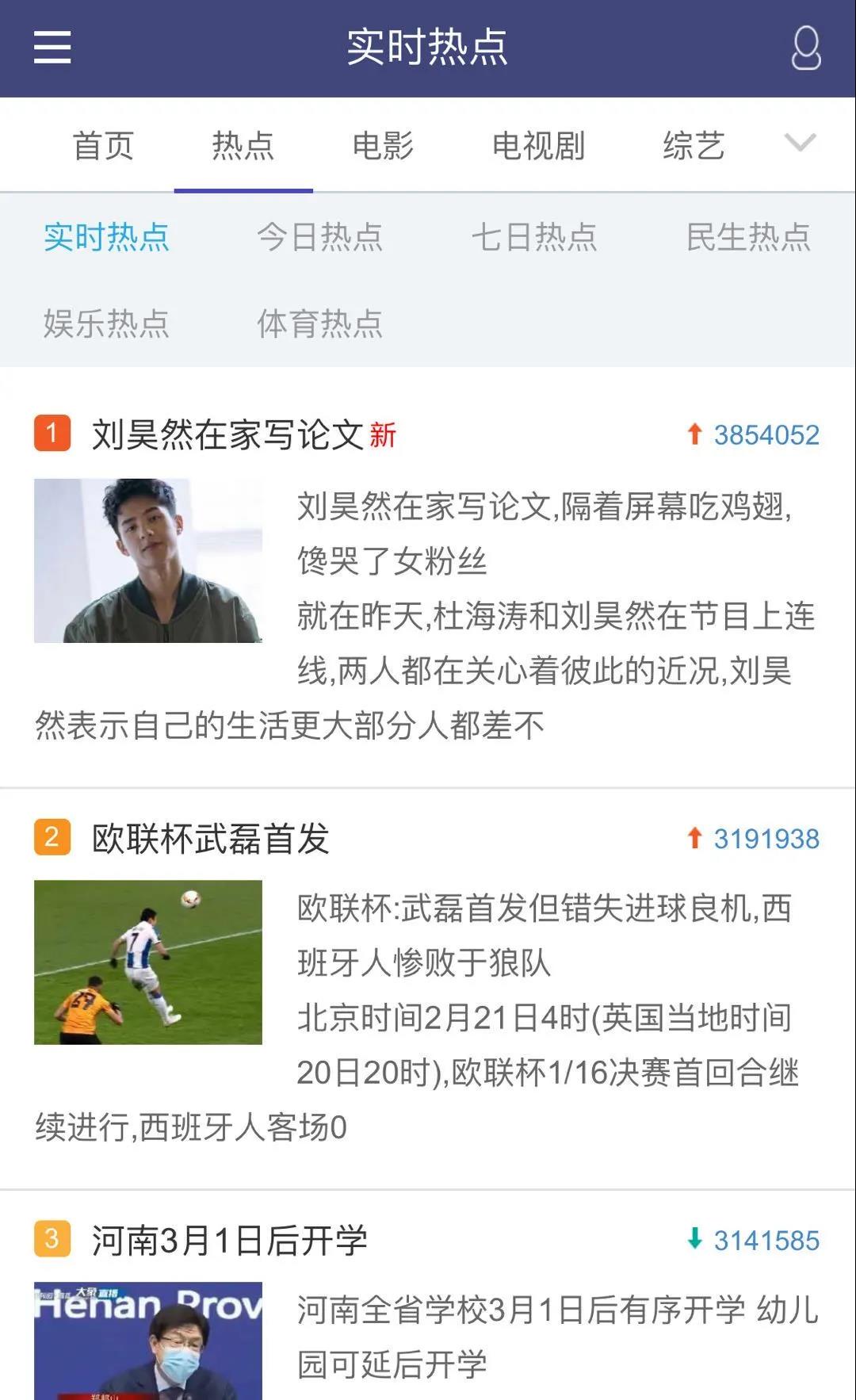Show 七日热点 rankings

pos(533,237)
